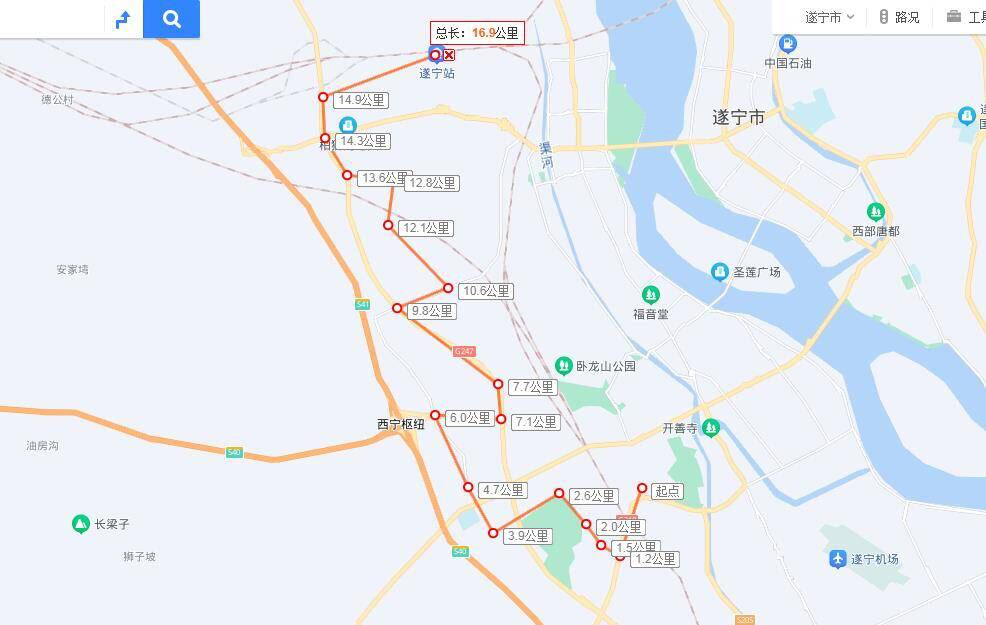Toggle the 路况 traffic layer
Screen dimensions: 986x625
898,17
